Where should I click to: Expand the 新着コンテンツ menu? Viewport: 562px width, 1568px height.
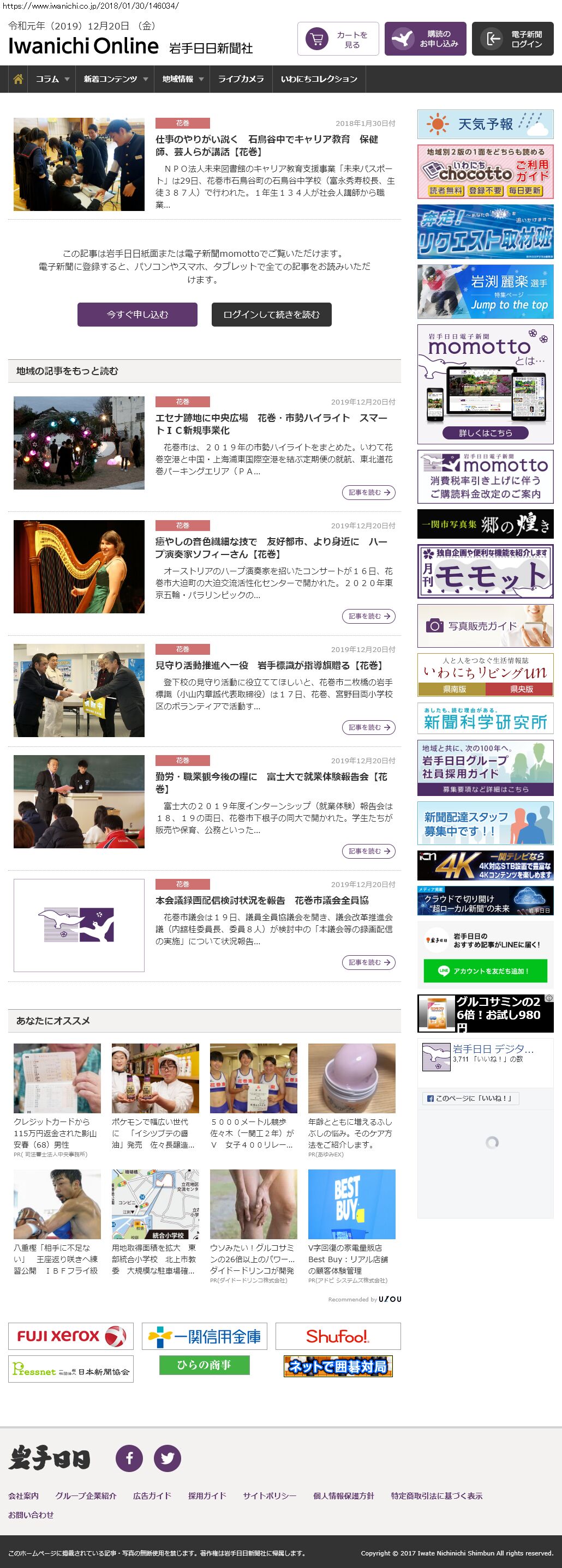tap(116, 79)
